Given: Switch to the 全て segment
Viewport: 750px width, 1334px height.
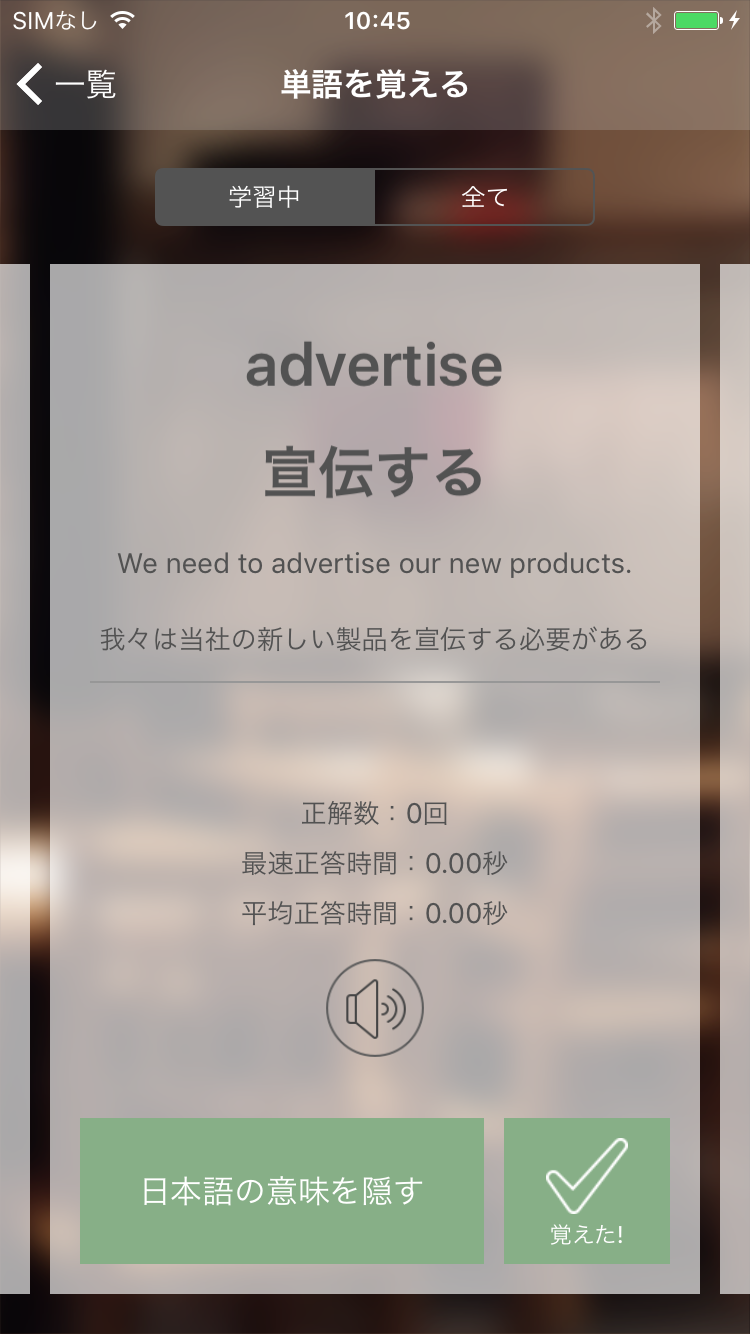Looking at the screenshot, I should 485,197.
